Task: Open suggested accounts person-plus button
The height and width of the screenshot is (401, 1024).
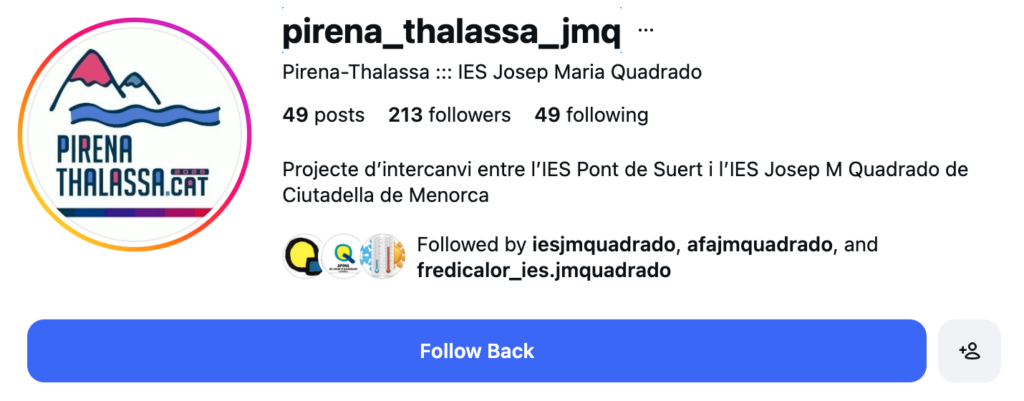Action: (968, 351)
